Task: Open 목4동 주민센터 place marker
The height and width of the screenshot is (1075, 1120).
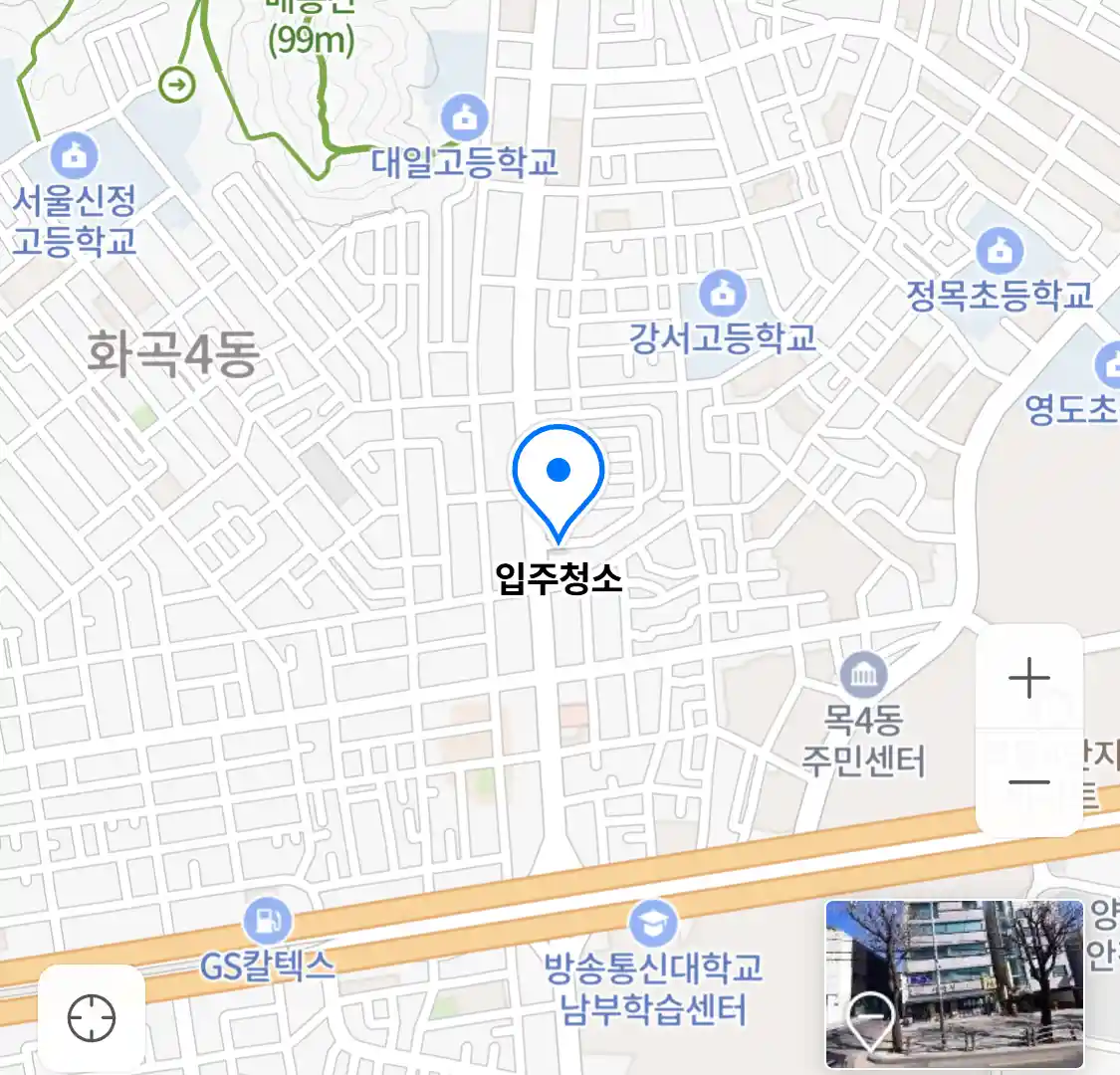Action: pos(863,676)
